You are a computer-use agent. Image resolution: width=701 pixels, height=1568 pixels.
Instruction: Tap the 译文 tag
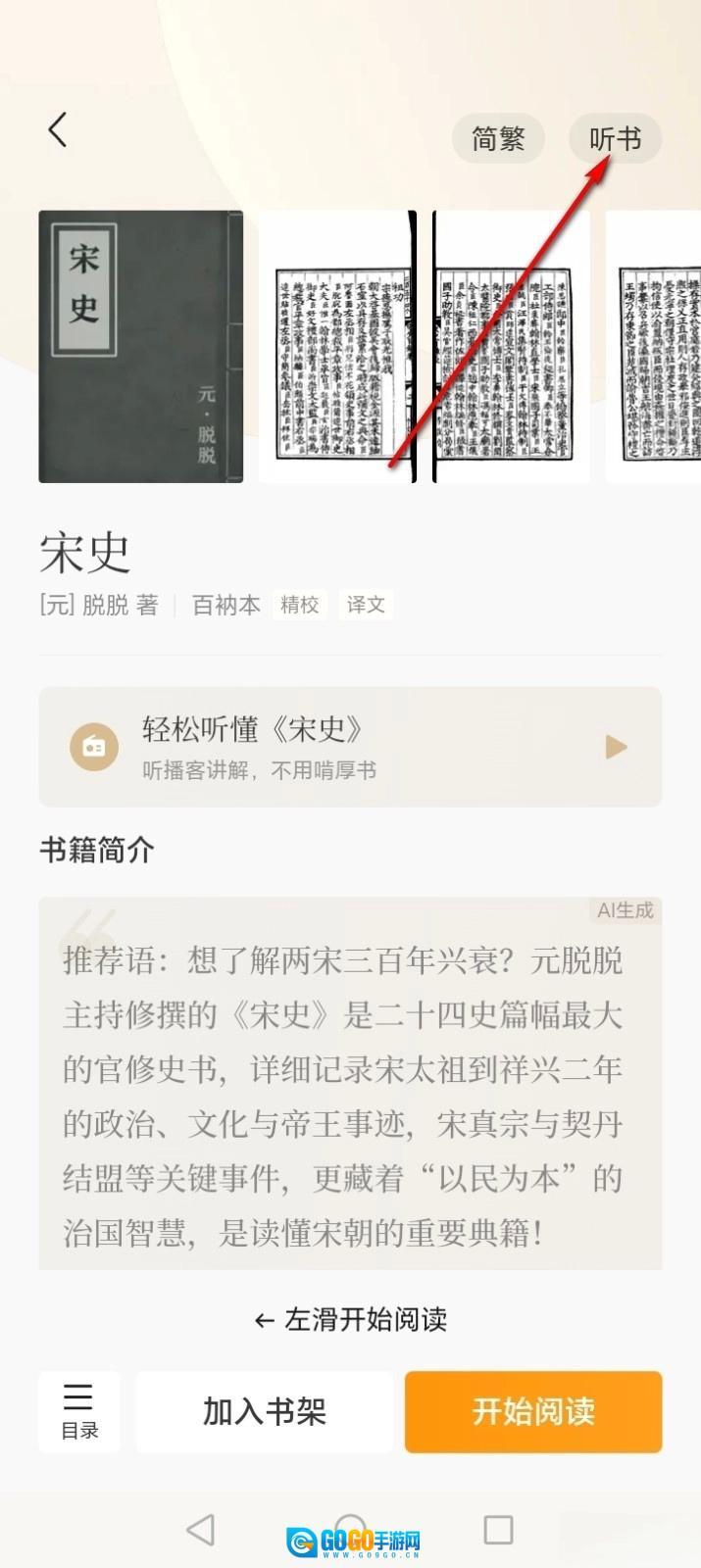pos(366,605)
